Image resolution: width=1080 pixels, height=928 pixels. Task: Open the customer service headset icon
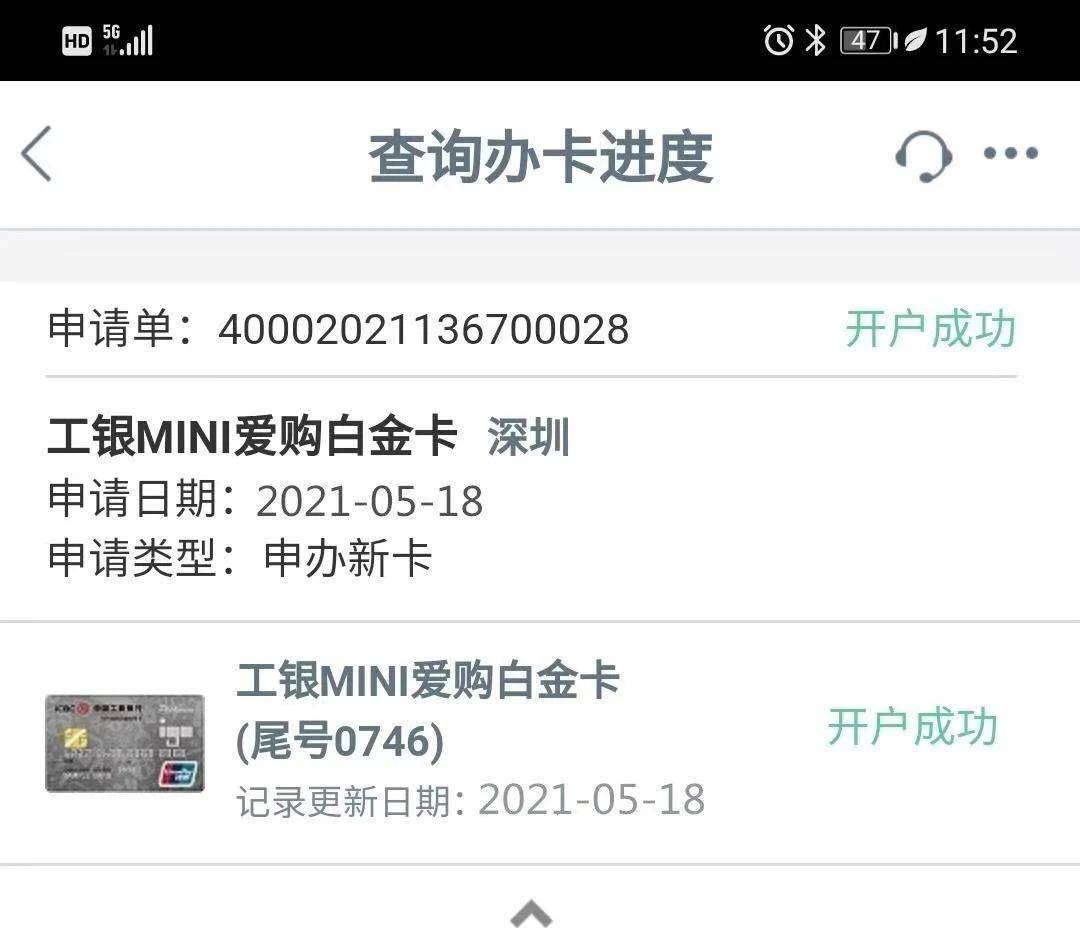pyautogui.click(x=922, y=156)
